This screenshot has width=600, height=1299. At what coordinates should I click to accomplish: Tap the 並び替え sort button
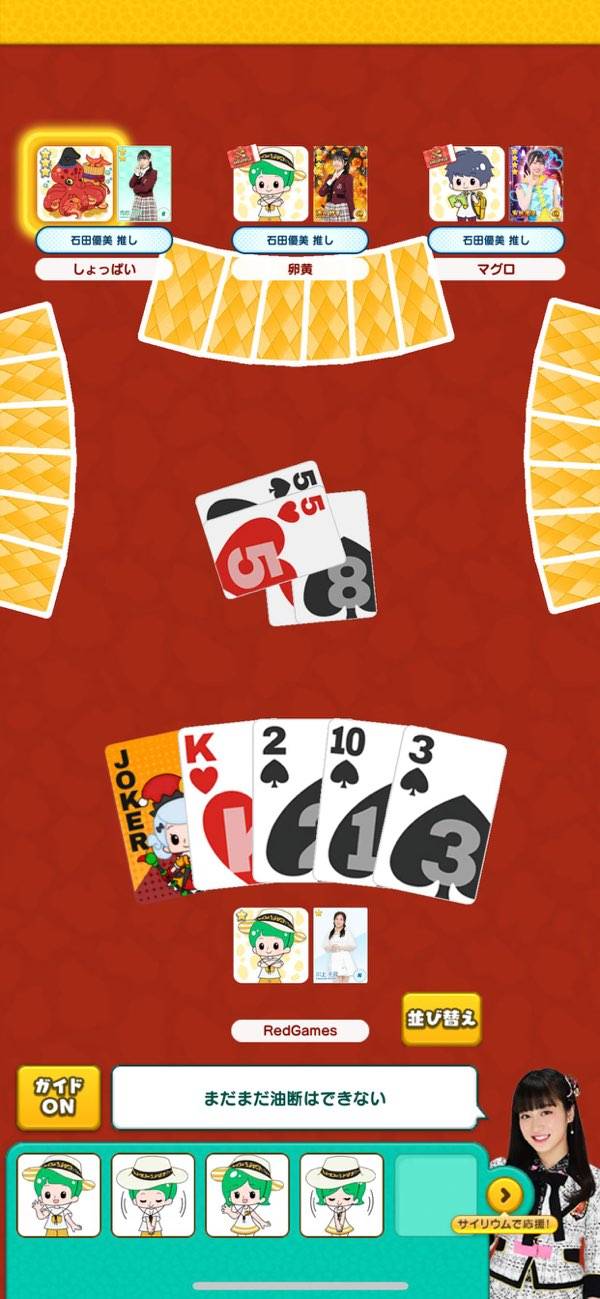[x=441, y=1019]
